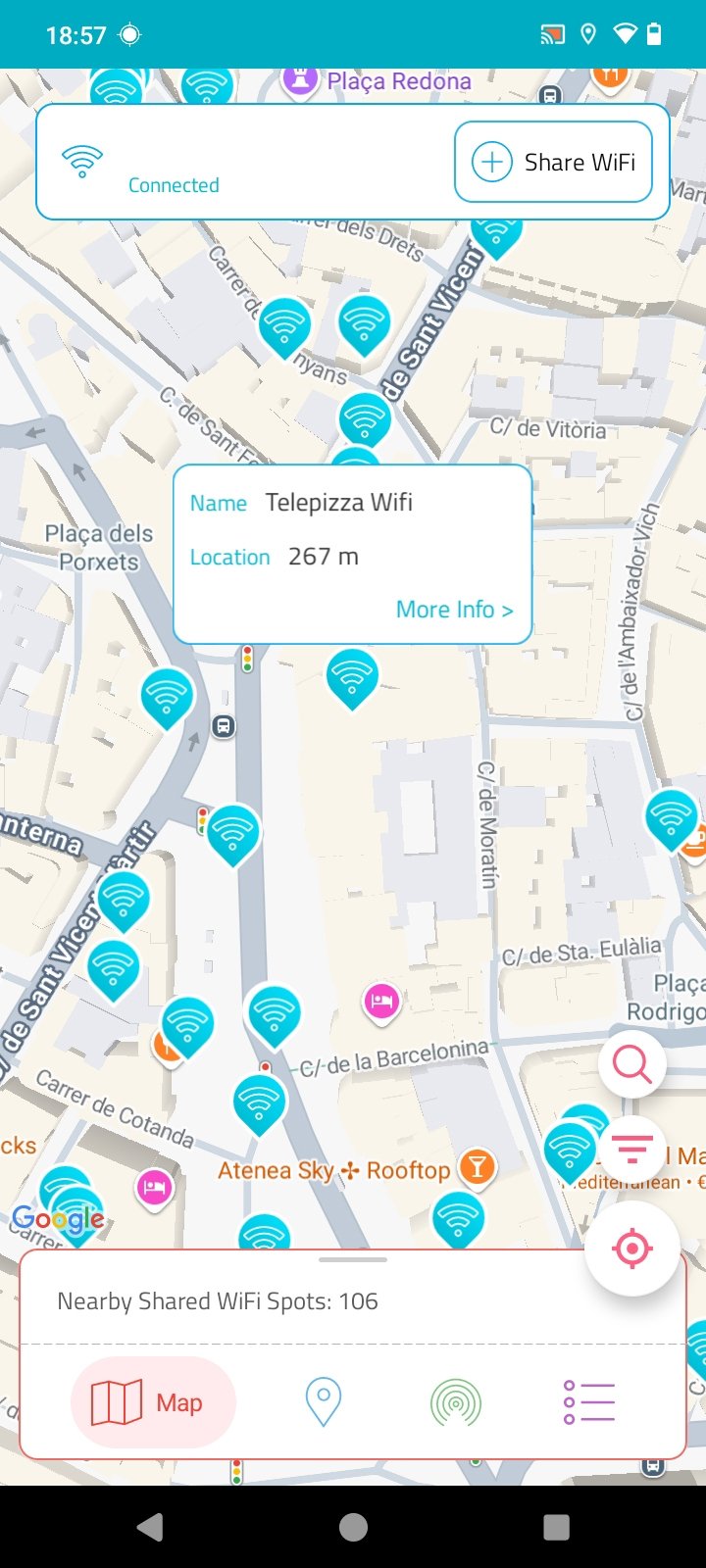Select the Map tab

point(153,1402)
